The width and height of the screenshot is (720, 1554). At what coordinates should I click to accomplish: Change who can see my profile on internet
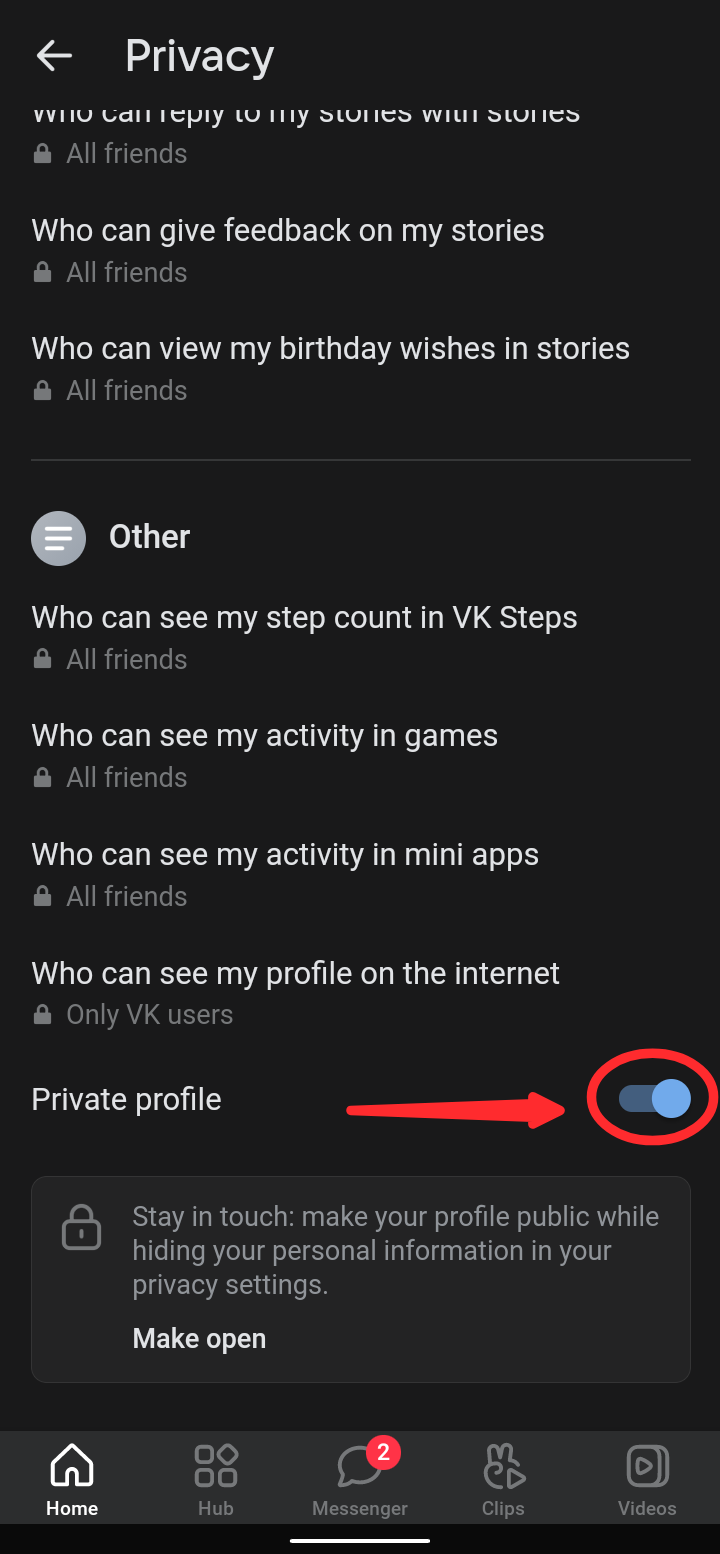(295, 991)
